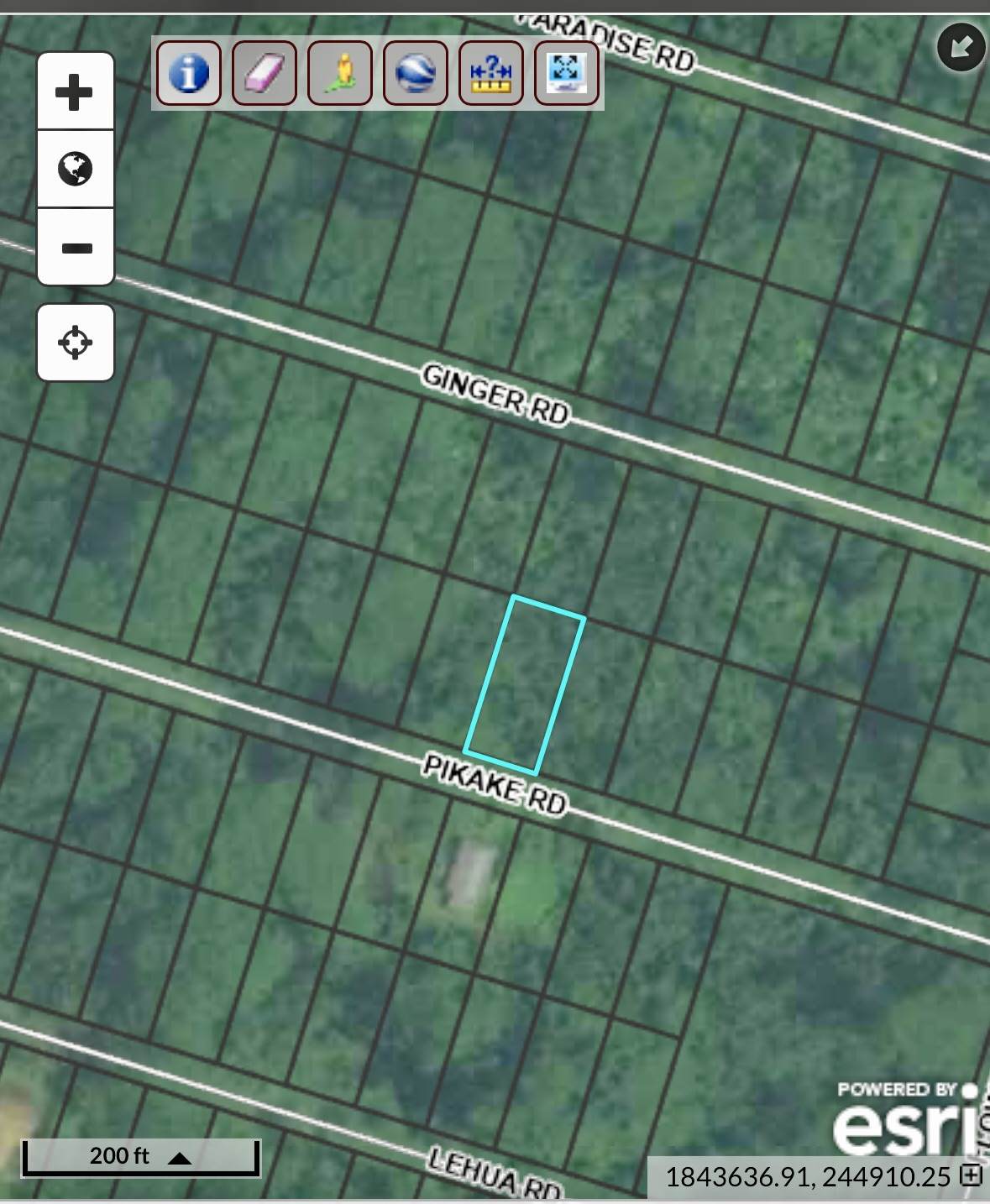Activate the identify info tool

click(x=189, y=73)
